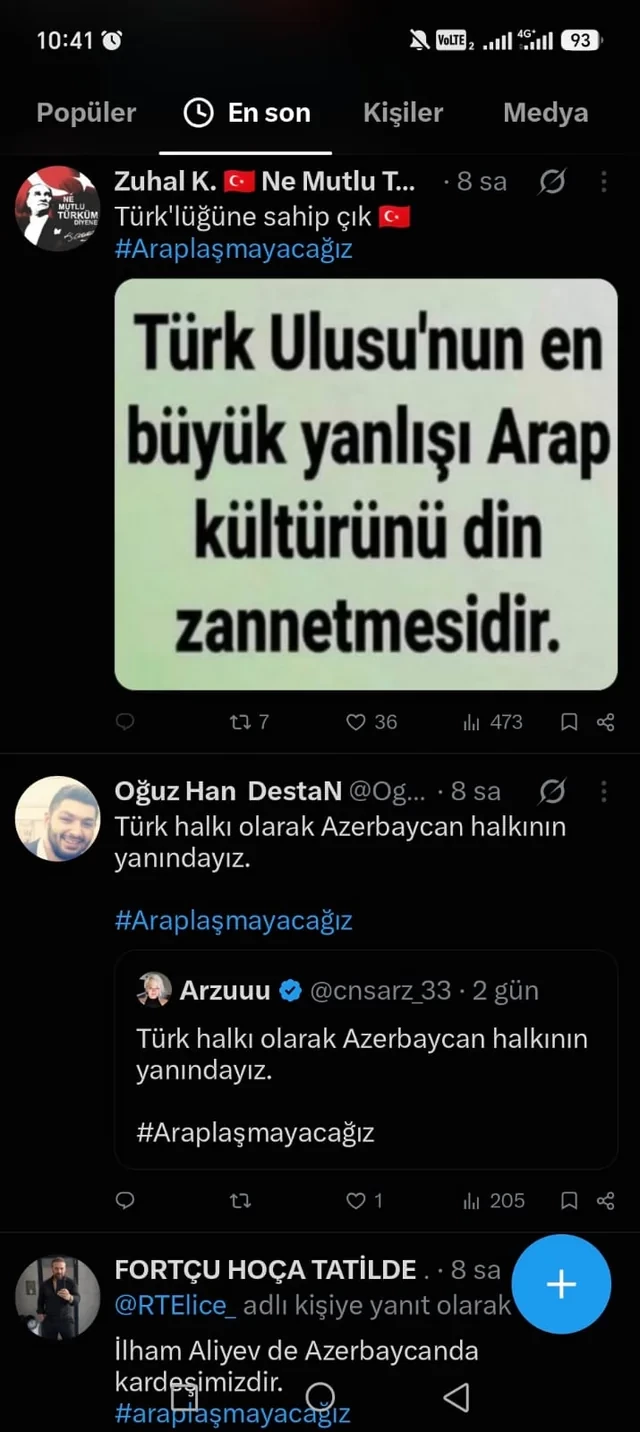Bookmark Oğuz Han DestaN's post
The height and width of the screenshot is (1432, 640).
pos(569,1201)
